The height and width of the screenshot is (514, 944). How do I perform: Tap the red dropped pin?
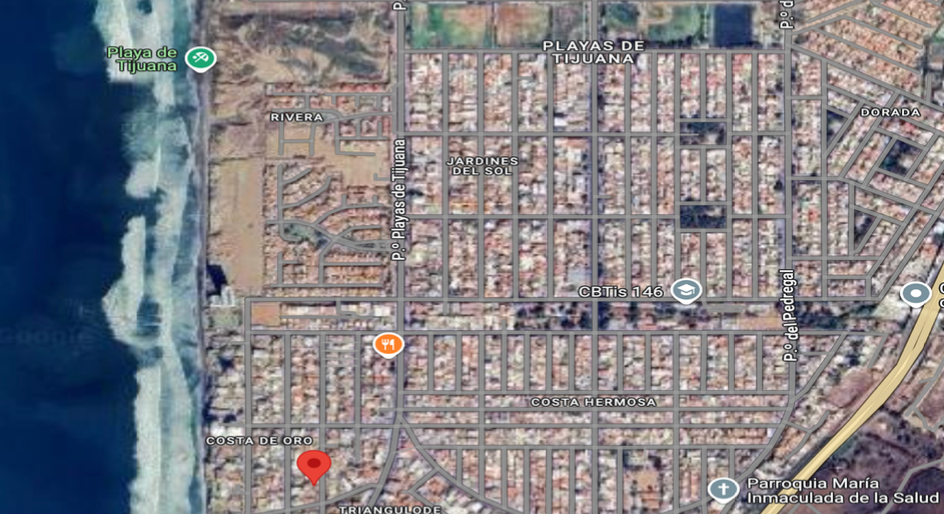coord(314,465)
